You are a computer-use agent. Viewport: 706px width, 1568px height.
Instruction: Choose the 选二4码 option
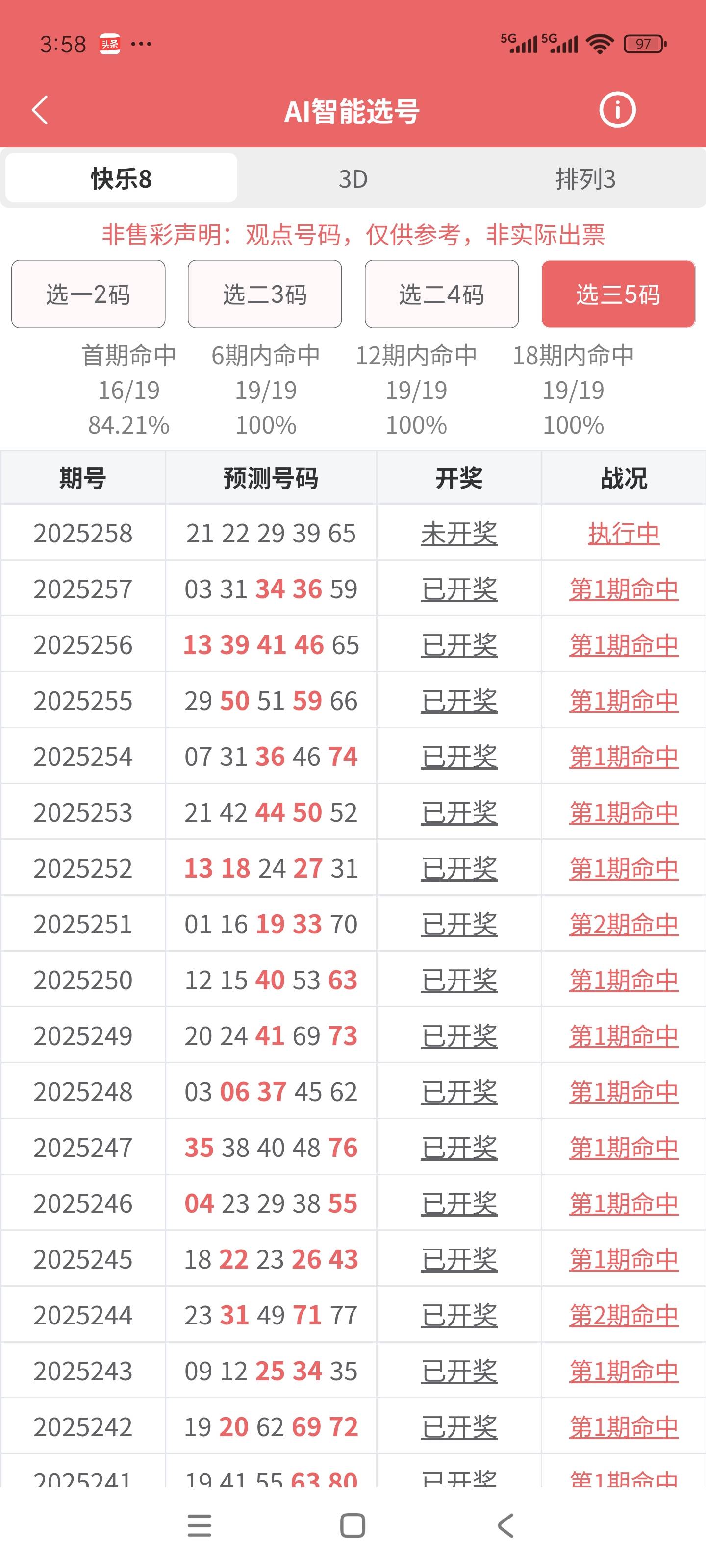tap(442, 294)
